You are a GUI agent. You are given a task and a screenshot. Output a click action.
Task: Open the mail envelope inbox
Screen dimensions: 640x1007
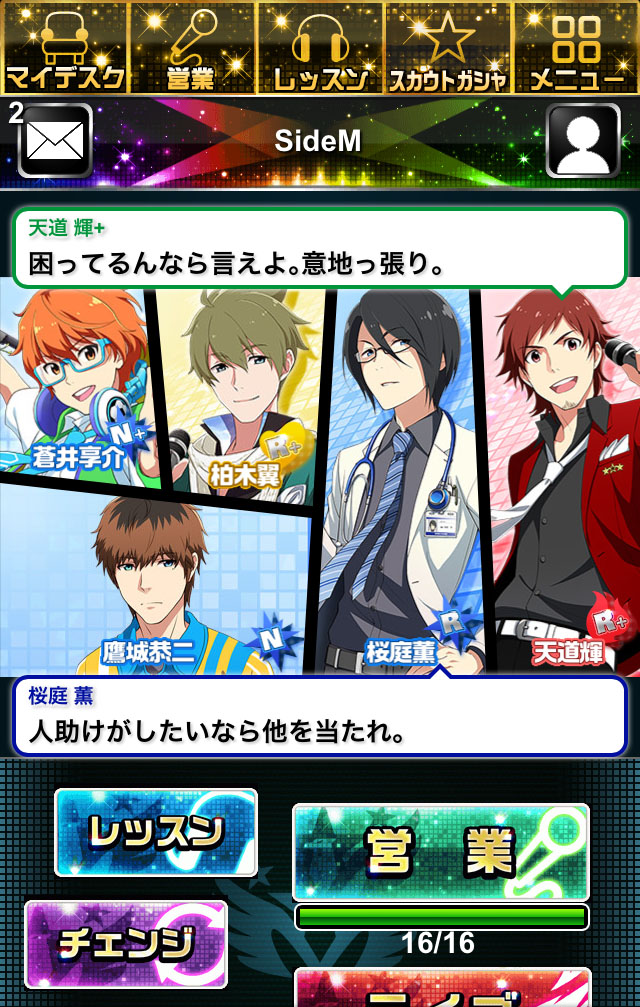tap(55, 141)
